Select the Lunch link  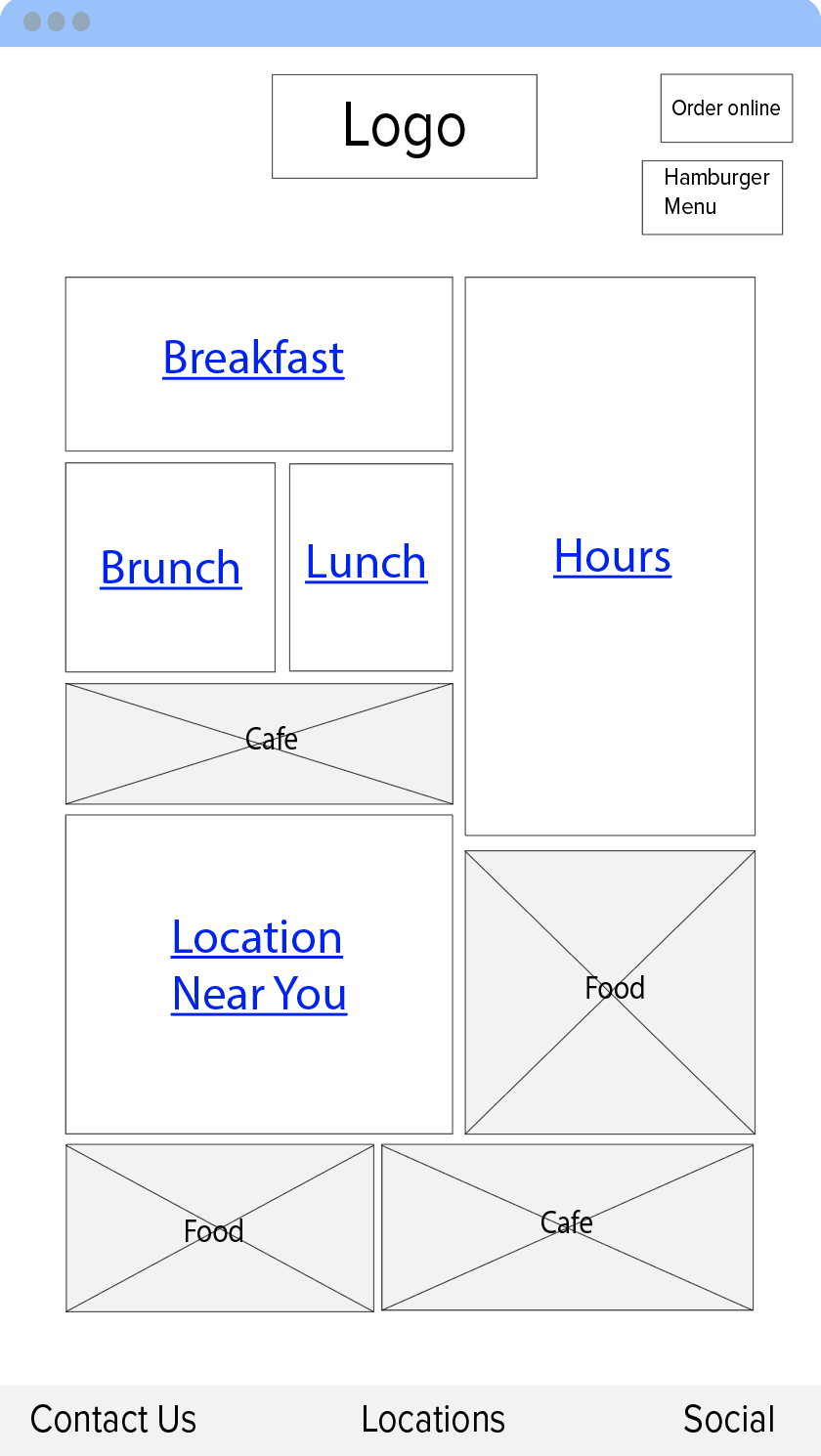(367, 563)
